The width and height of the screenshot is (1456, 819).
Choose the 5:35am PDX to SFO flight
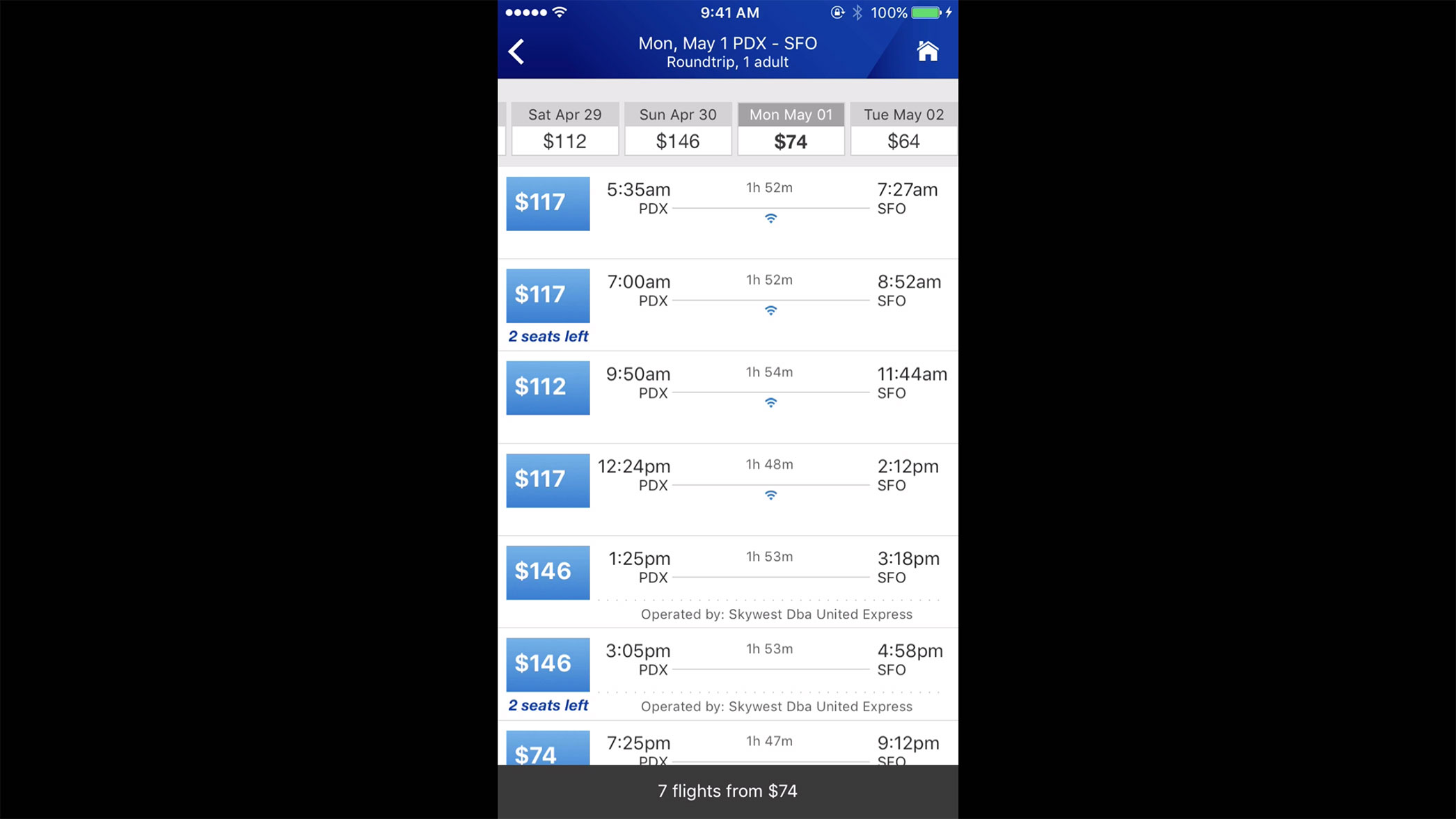(727, 205)
